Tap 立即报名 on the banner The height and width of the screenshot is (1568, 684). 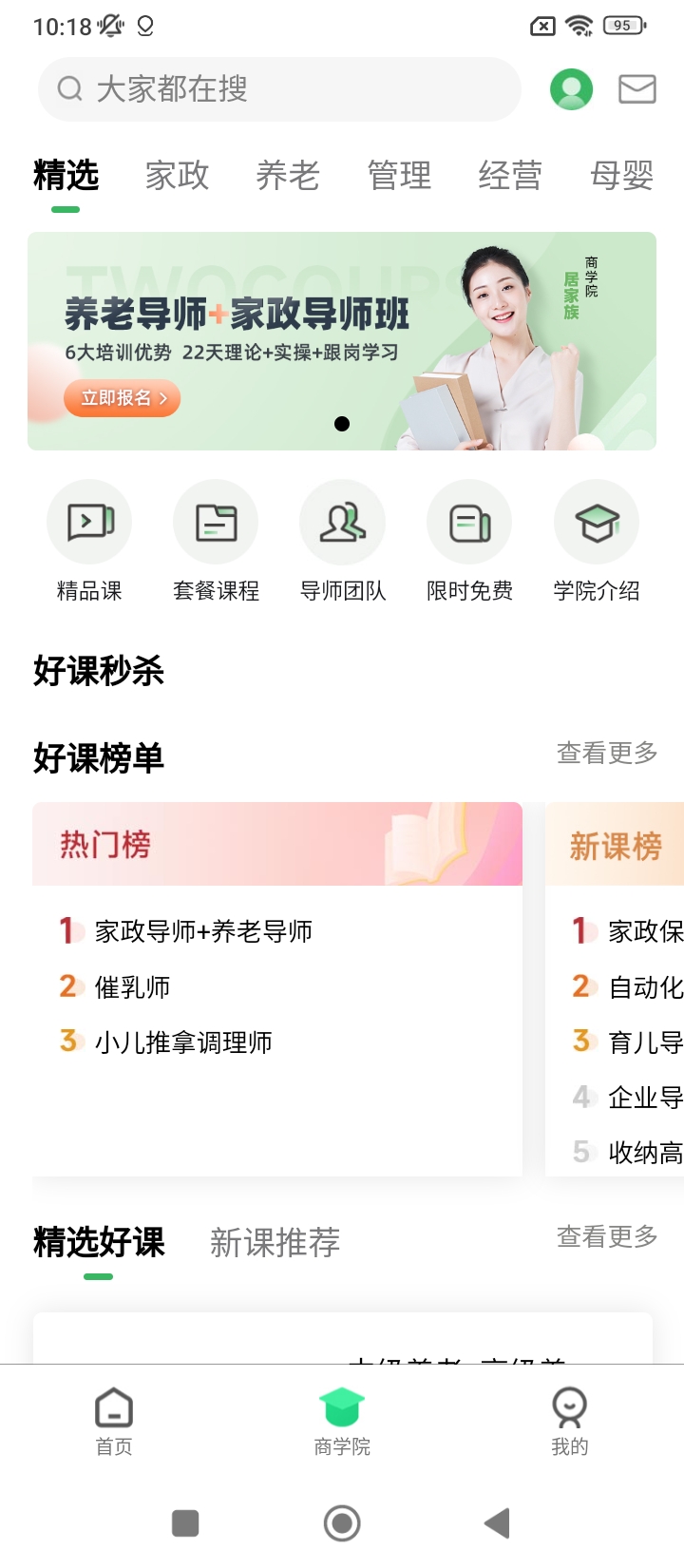(x=122, y=398)
